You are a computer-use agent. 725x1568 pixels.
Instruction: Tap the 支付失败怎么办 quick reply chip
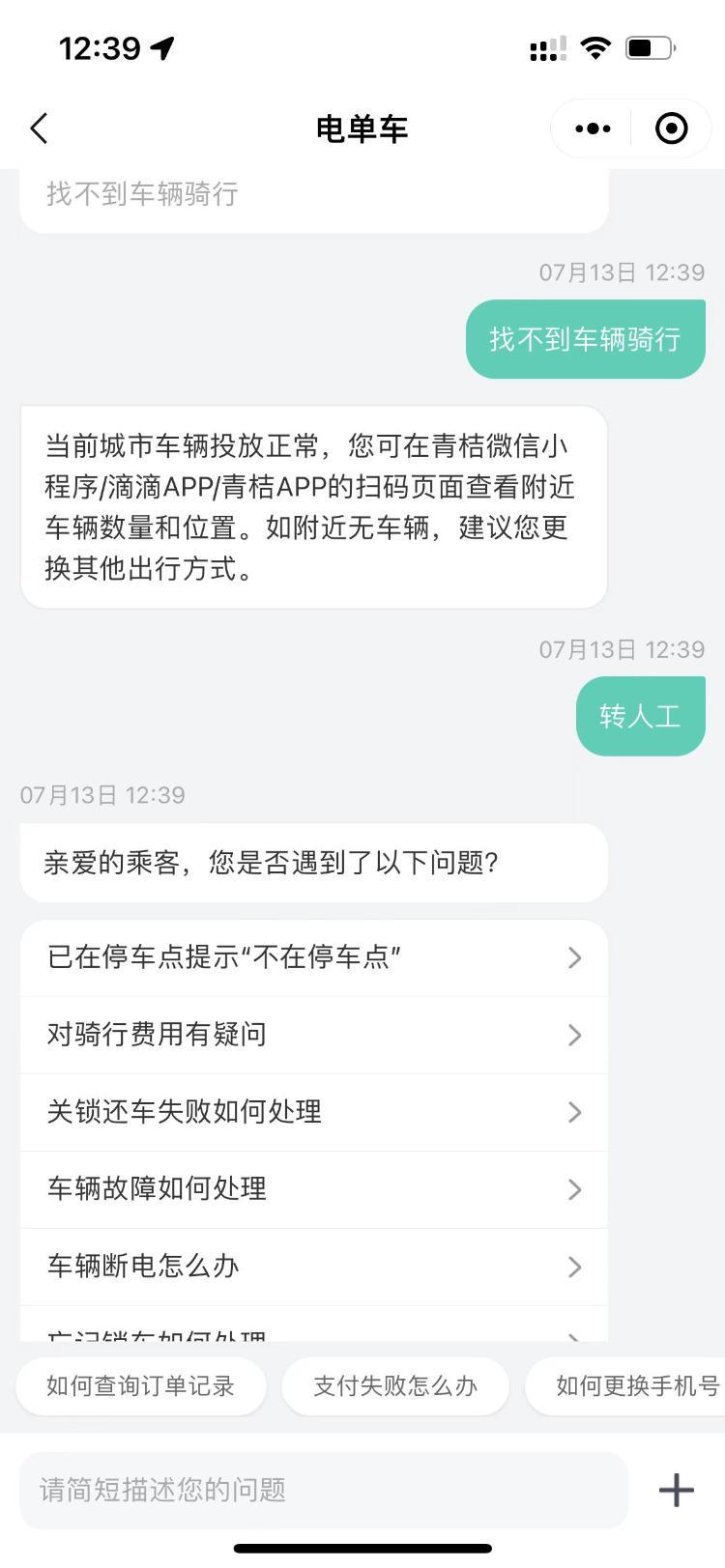(x=395, y=1386)
